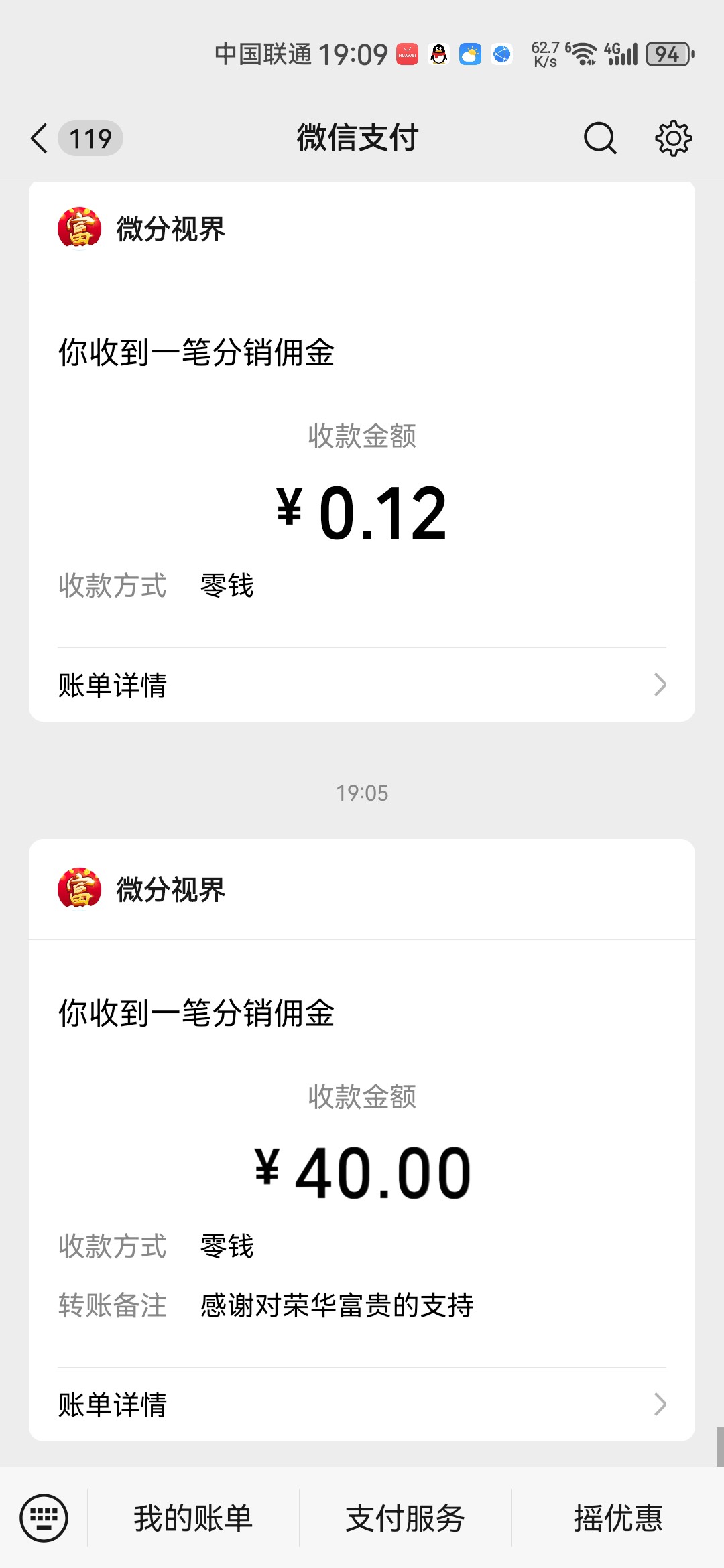Viewport: 724px width, 1568px height.
Task: Open the 支付服务 menu
Action: 405,1518
